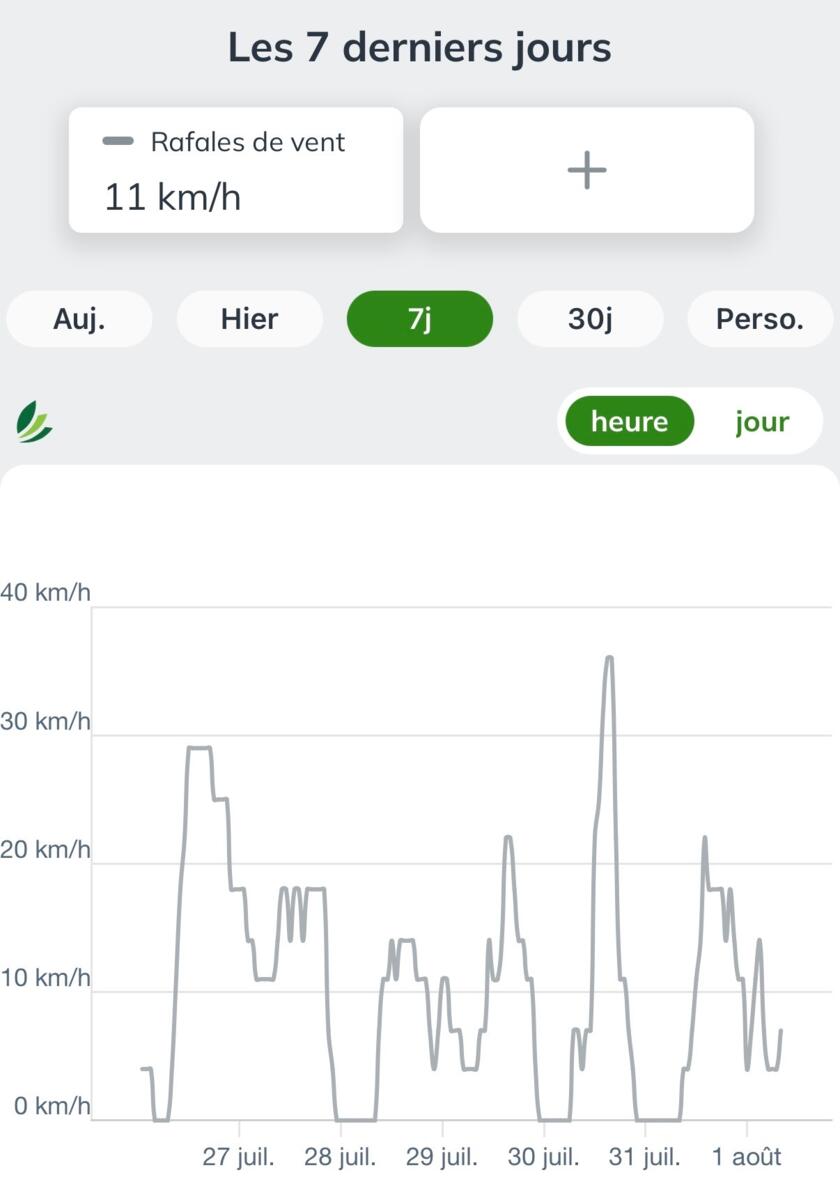Select the 7j range chip
This screenshot has height=1200, width=840.
click(x=420, y=319)
